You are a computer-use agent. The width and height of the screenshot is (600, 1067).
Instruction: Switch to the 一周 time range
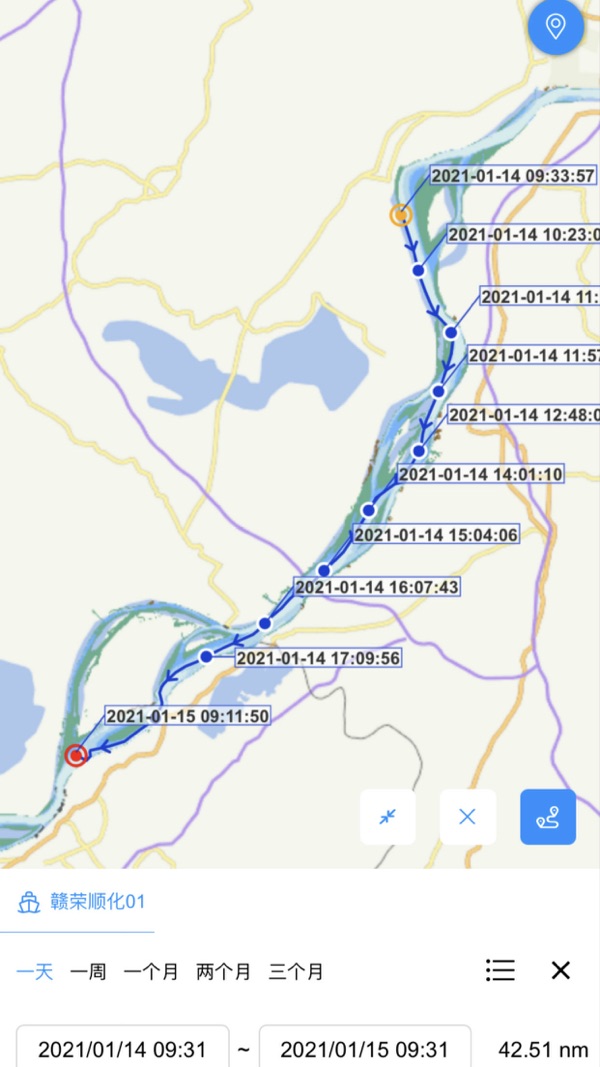click(x=88, y=971)
